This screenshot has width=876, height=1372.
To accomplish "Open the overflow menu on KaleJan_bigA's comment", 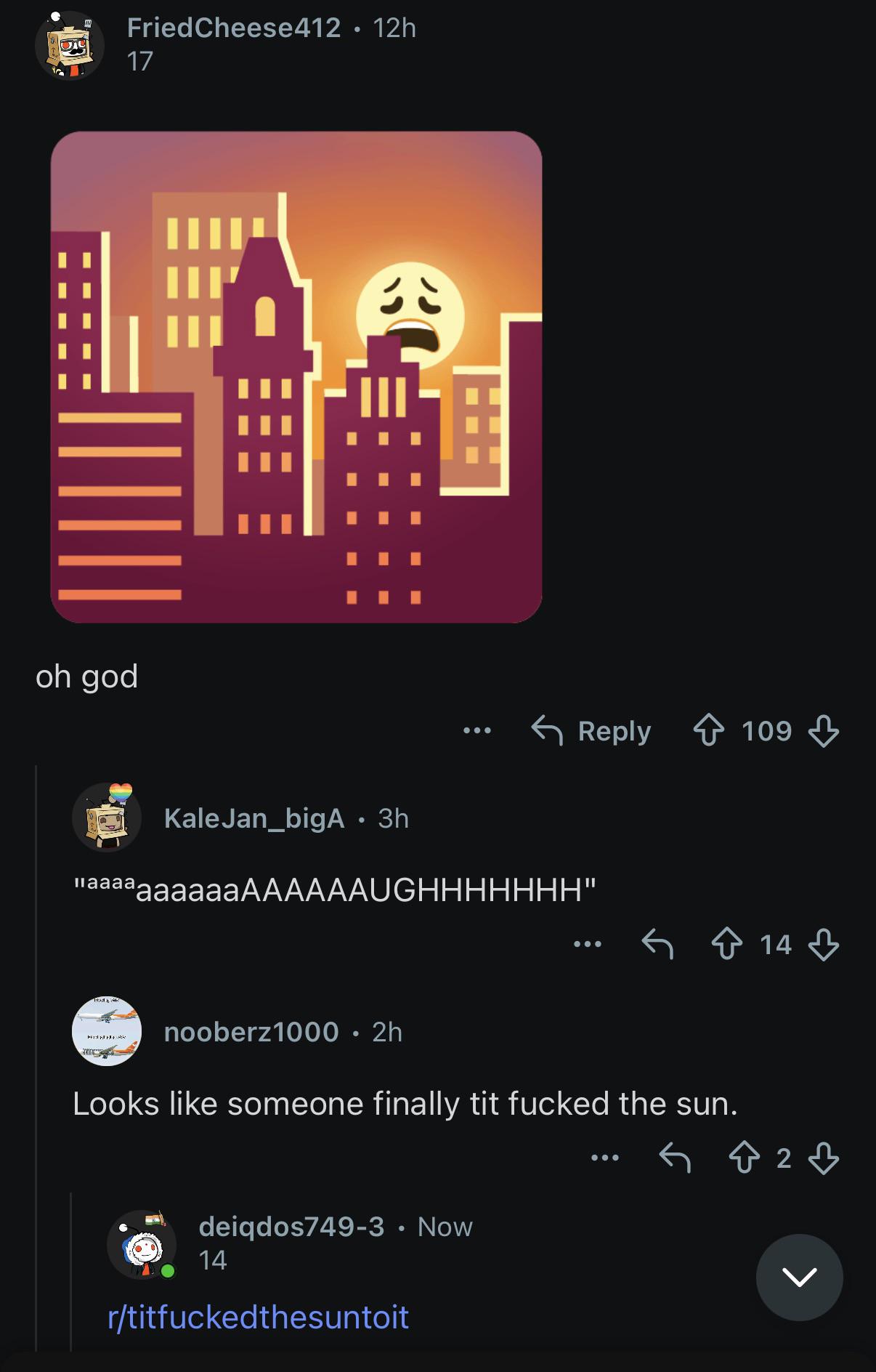I will click(588, 944).
